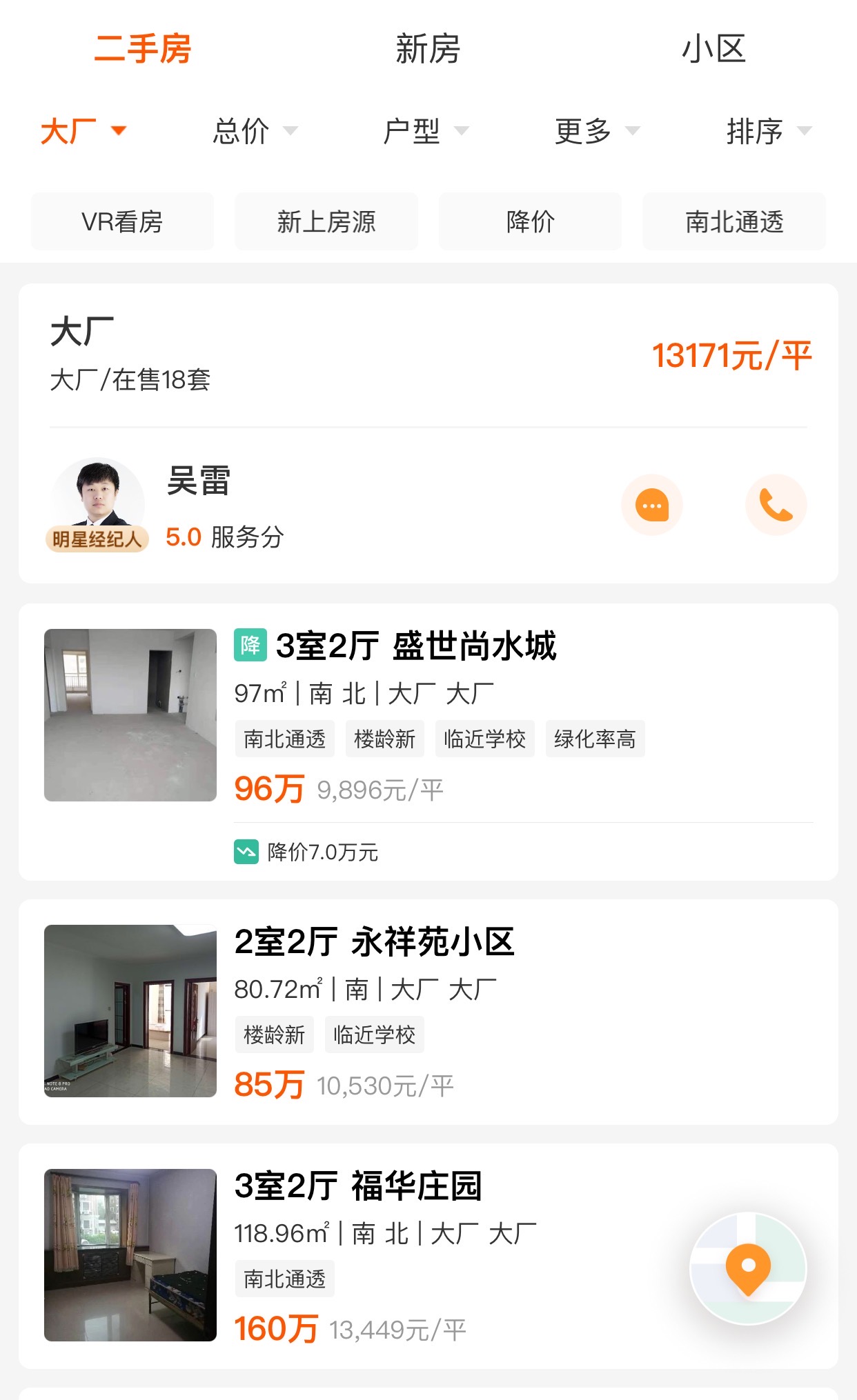
Task: Click the green price-drop arrow icon
Action: (245, 852)
